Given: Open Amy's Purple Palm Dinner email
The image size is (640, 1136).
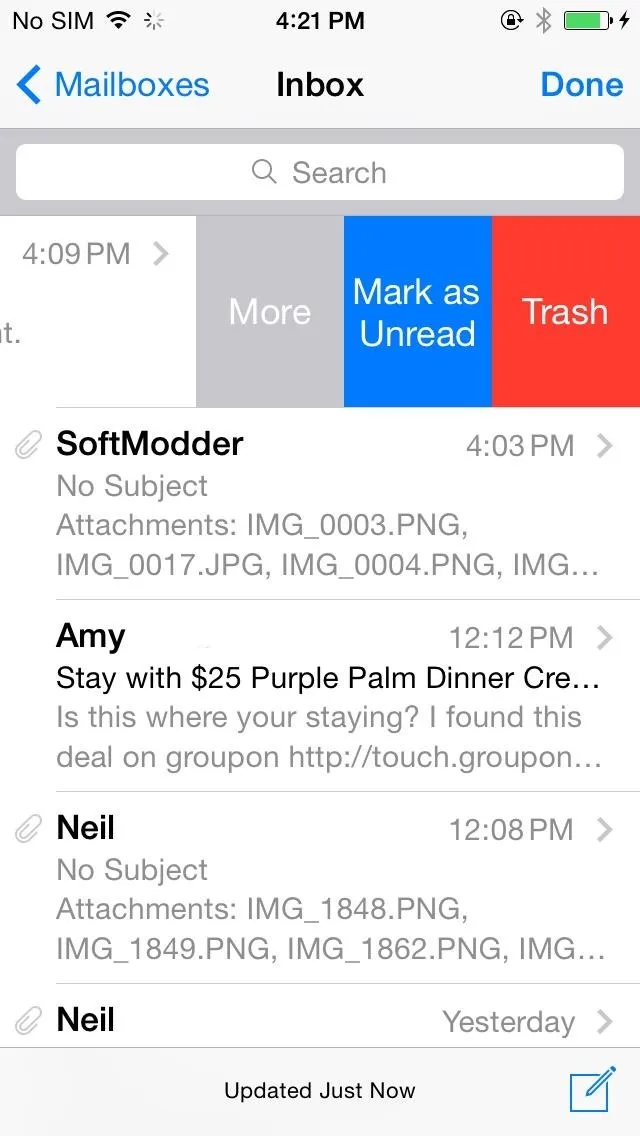Looking at the screenshot, I should point(320,696).
